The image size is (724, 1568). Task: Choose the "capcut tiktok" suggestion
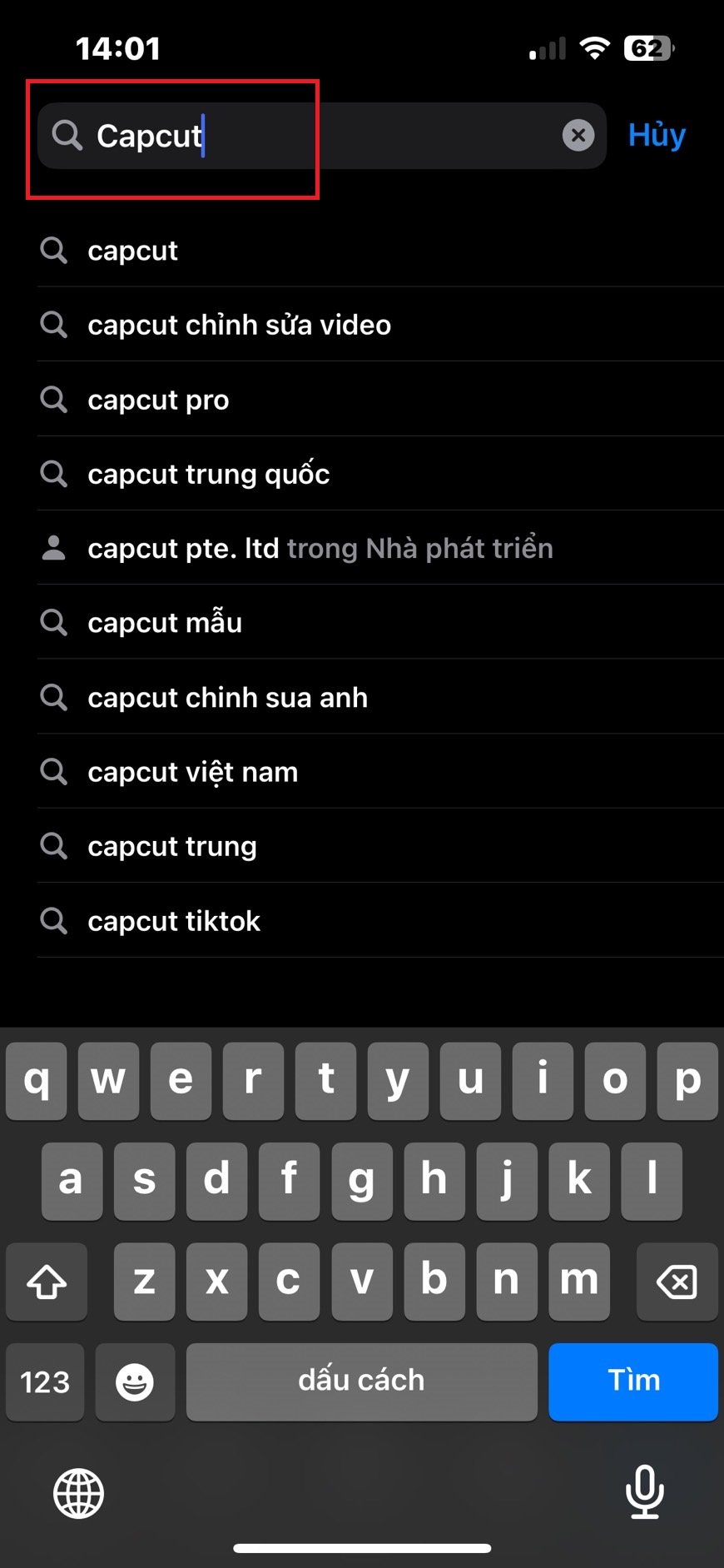pos(379,921)
